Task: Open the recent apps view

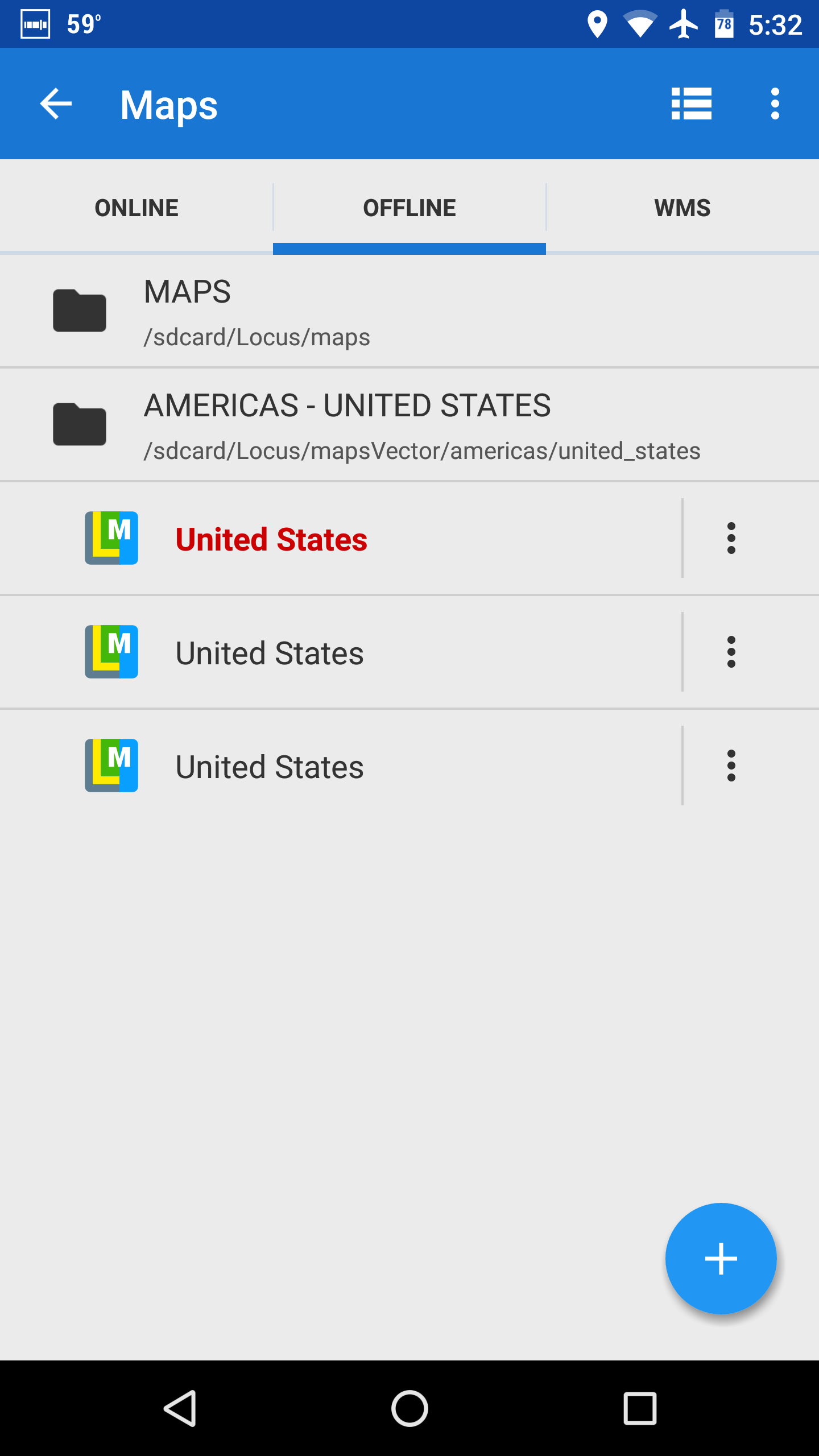Action: click(x=640, y=1408)
